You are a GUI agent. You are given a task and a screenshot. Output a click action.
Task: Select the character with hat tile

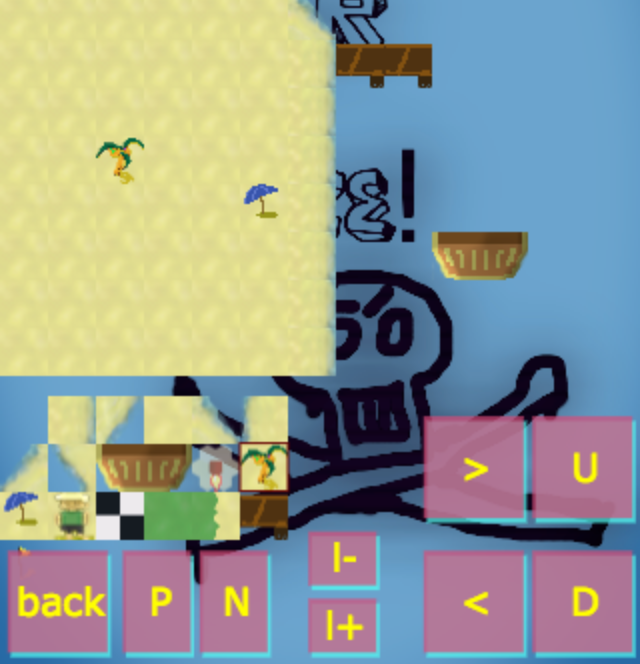coord(71,515)
